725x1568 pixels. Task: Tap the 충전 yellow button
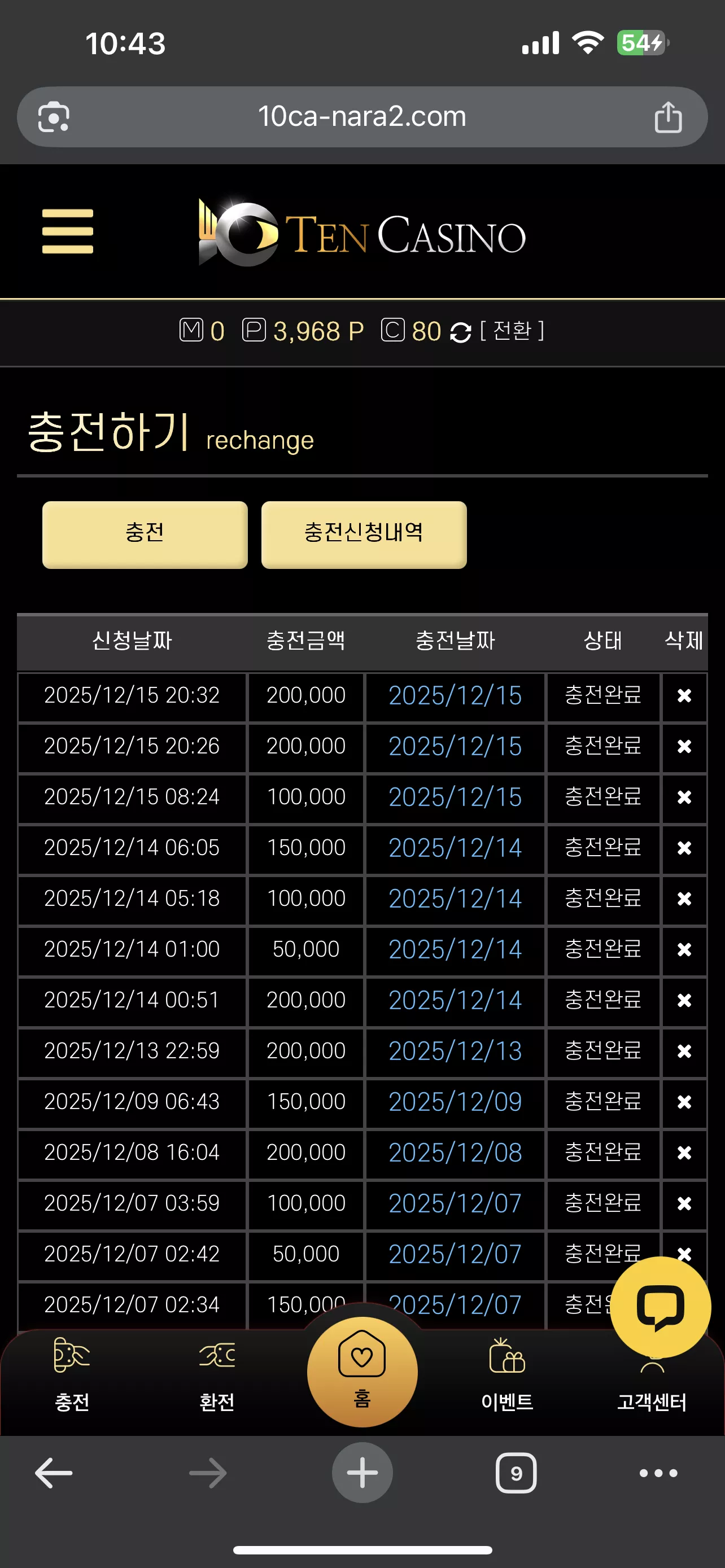[145, 535]
